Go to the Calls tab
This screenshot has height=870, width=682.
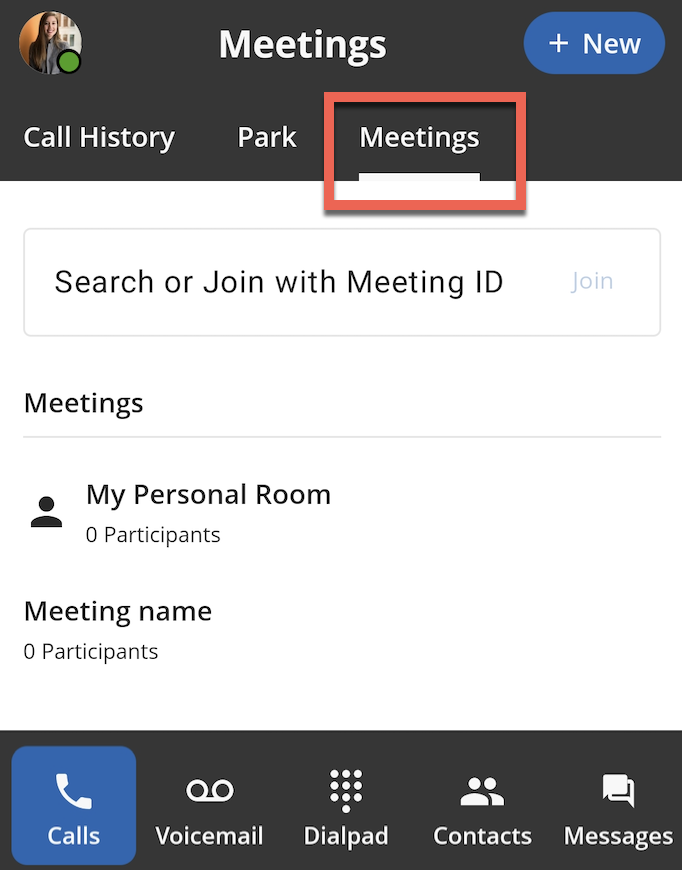pos(74,805)
